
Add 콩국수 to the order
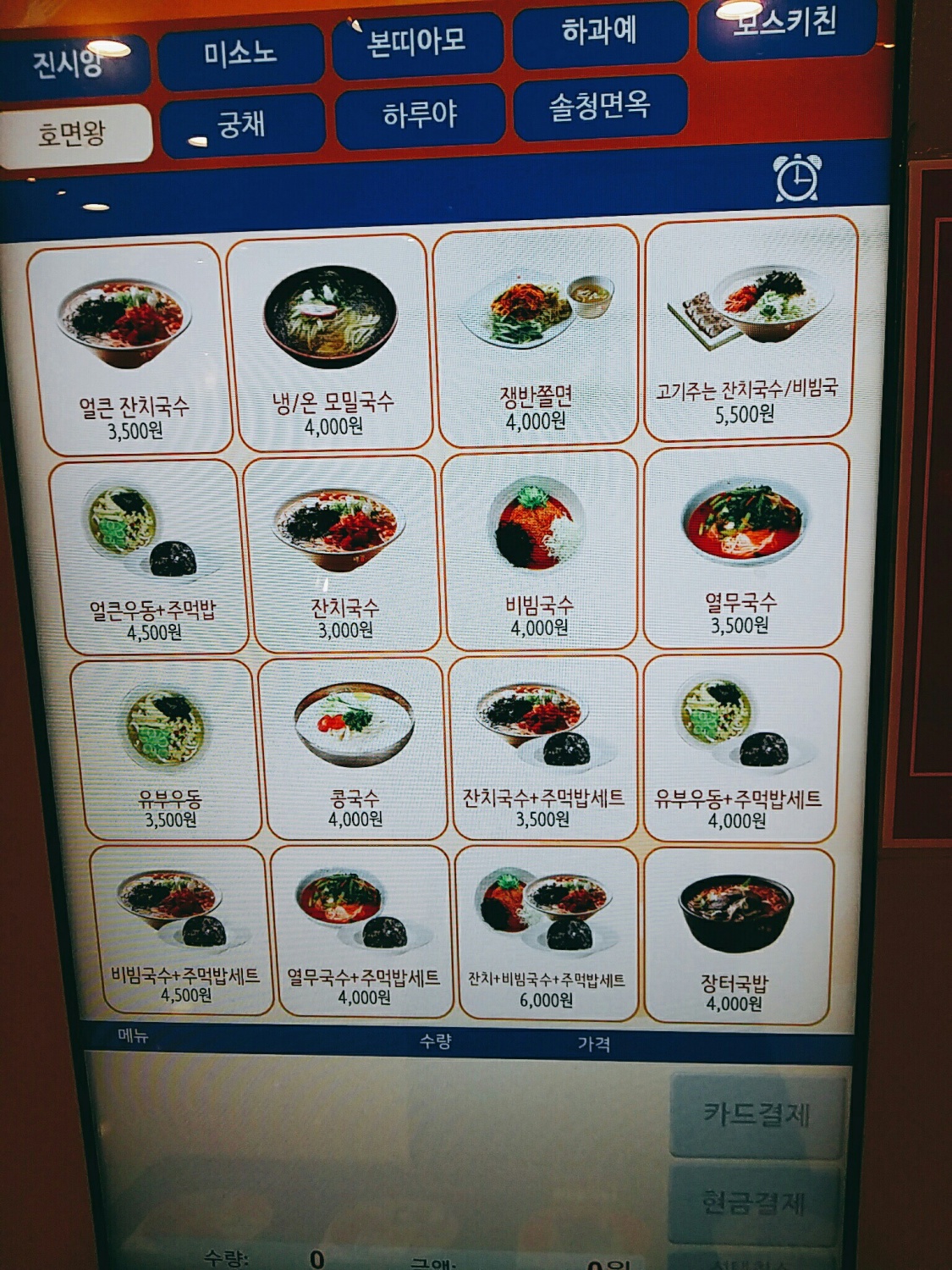[x=355, y=749]
